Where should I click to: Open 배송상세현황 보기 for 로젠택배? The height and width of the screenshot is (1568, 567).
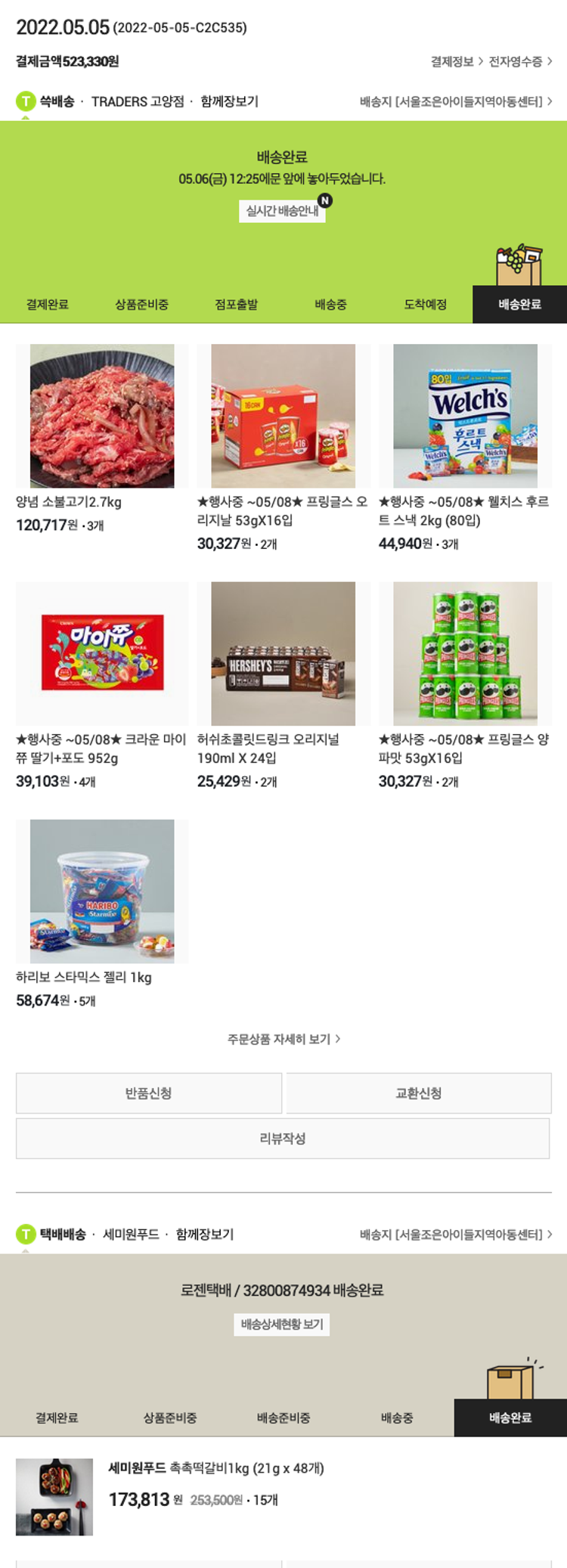(282, 1325)
